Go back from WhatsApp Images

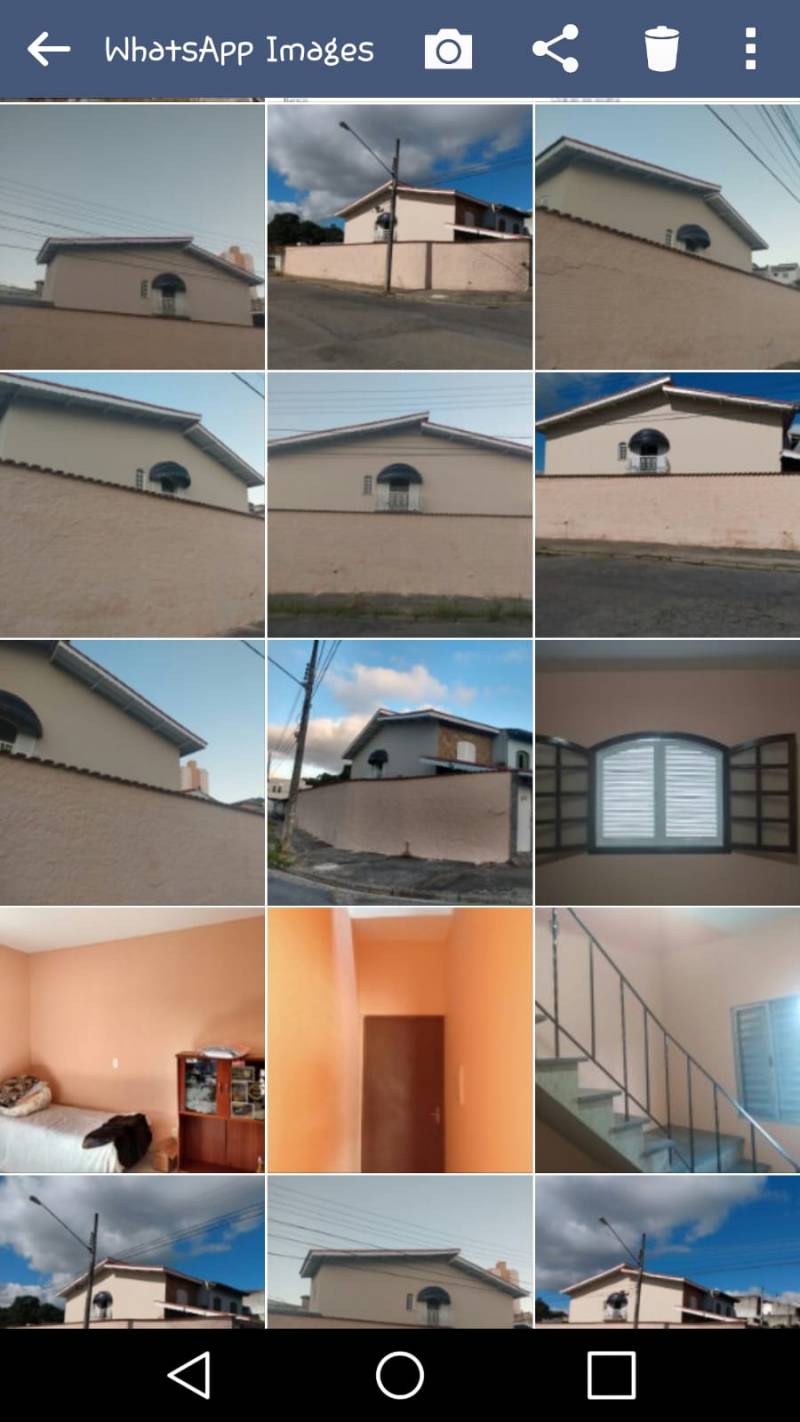pyautogui.click(x=48, y=49)
